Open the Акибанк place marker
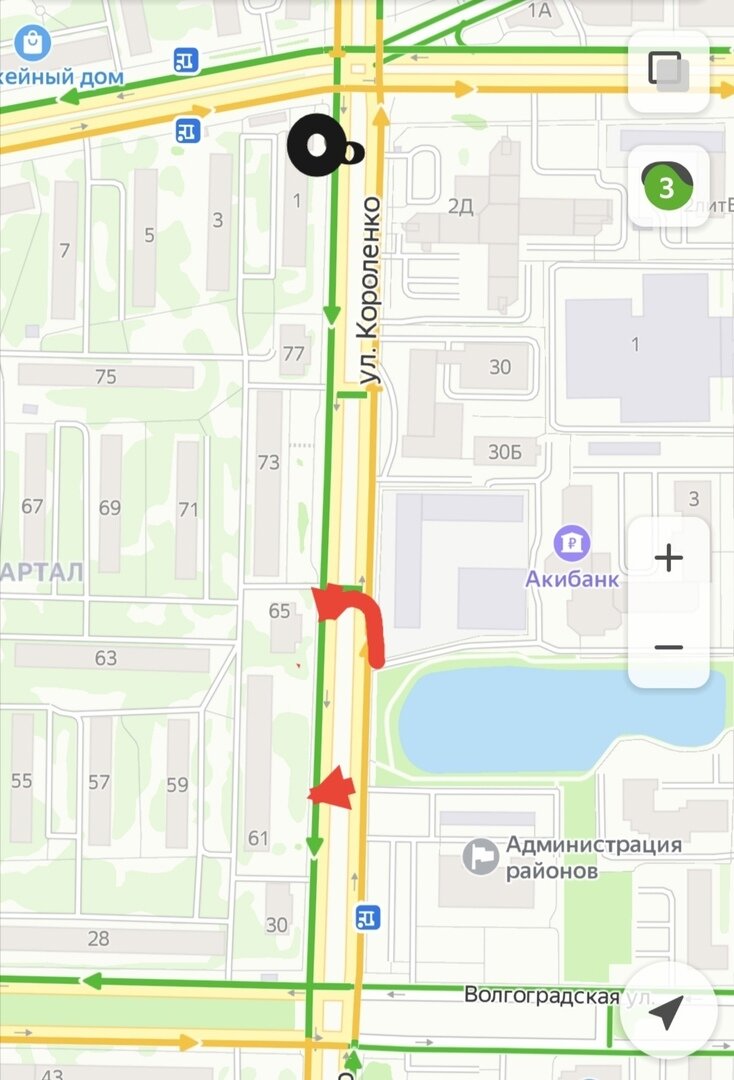The width and height of the screenshot is (734, 1080). [x=572, y=545]
